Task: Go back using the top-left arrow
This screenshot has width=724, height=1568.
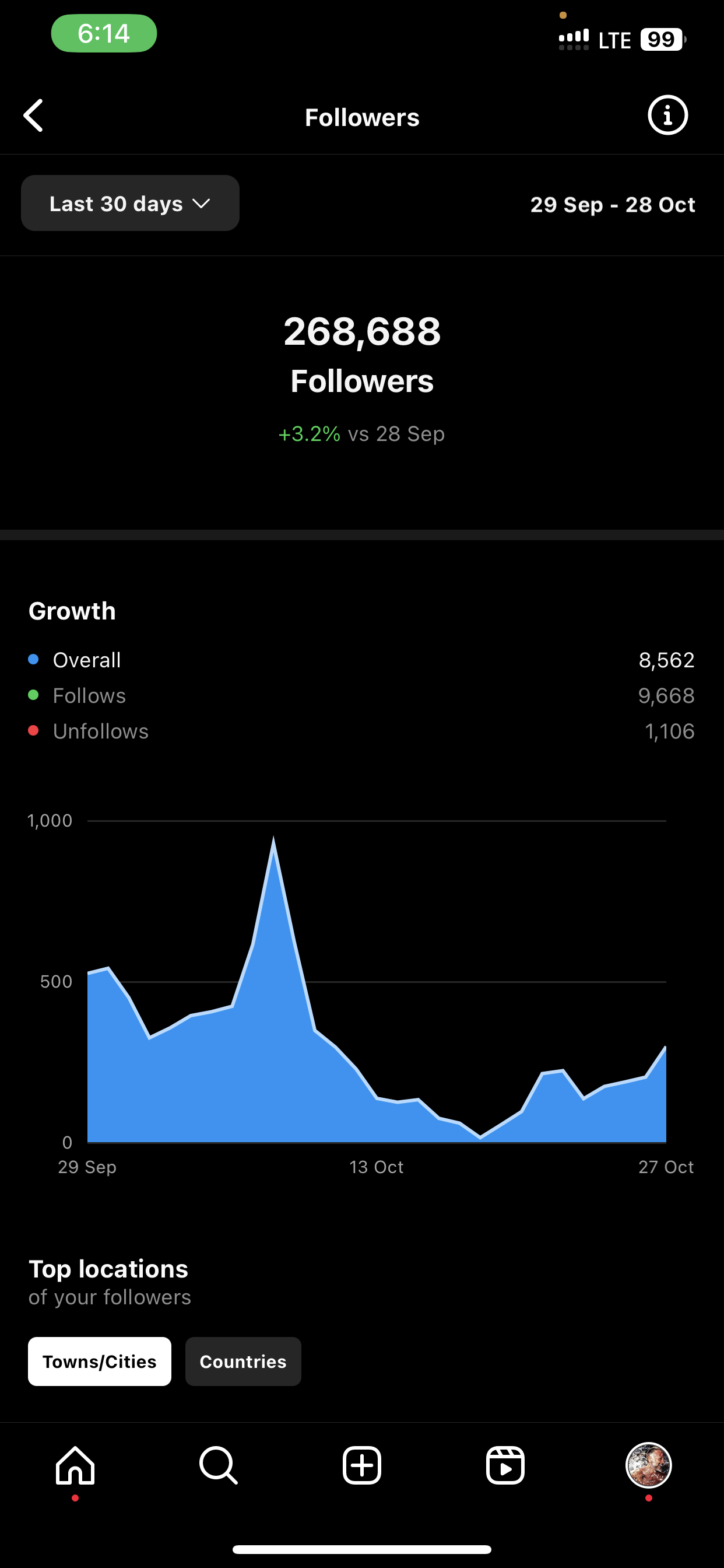Action: click(x=33, y=116)
